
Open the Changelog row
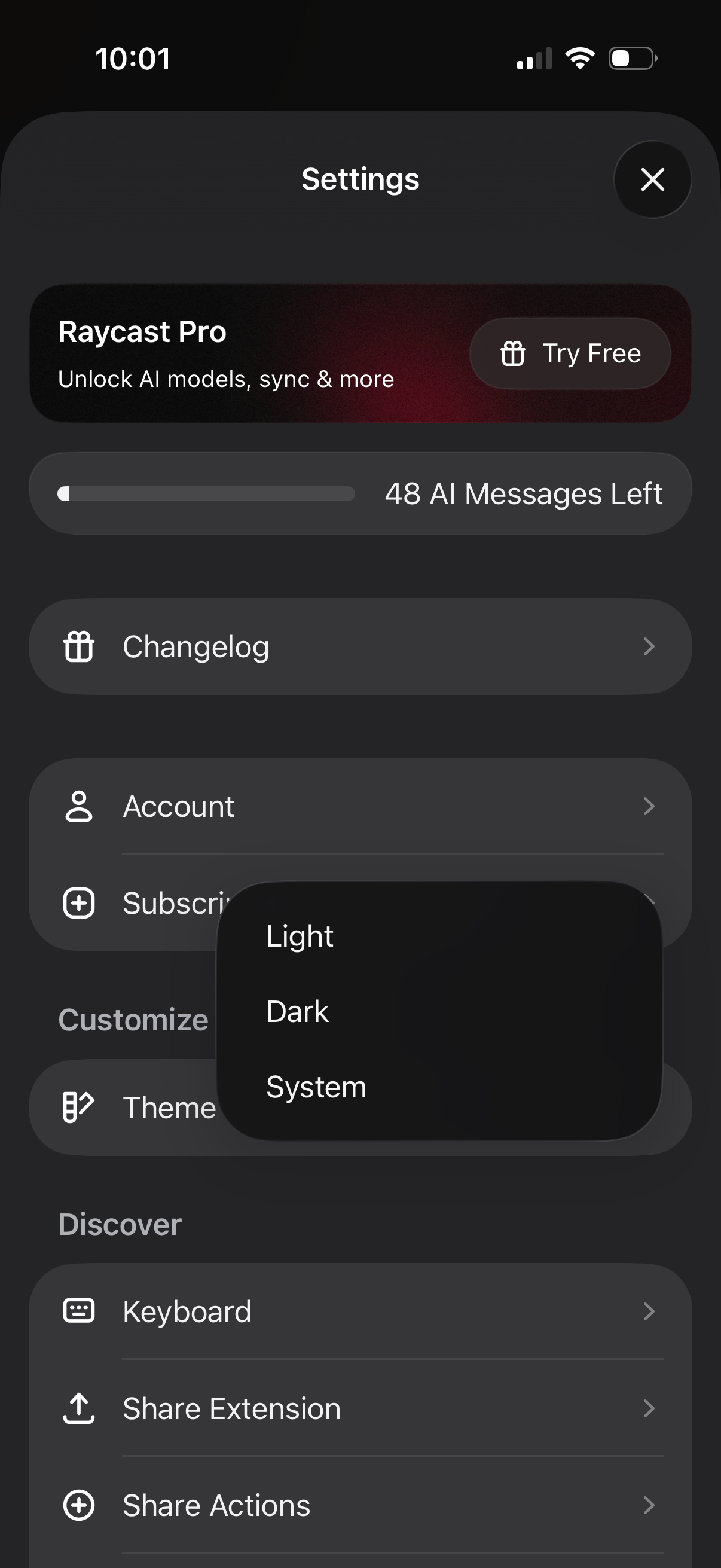[x=360, y=646]
